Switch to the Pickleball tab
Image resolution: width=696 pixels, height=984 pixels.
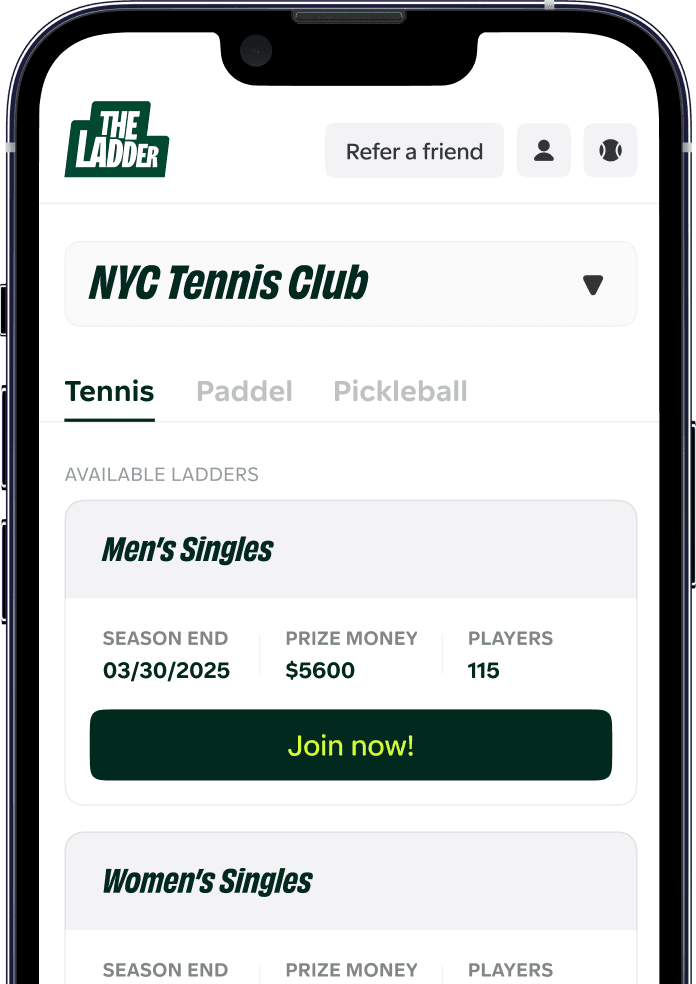coord(400,391)
